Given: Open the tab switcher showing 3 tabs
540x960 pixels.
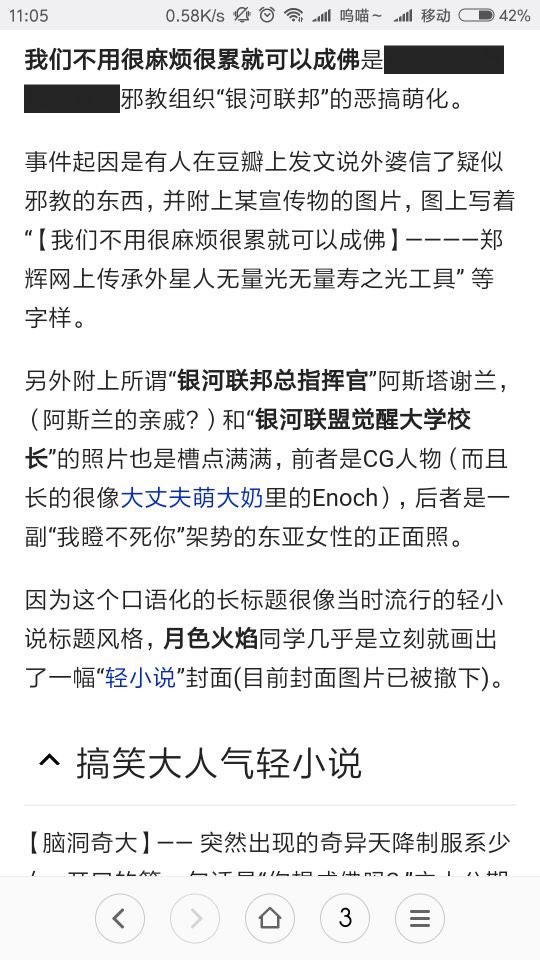Looking at the screenshot, I should click(x=345, y=918).
